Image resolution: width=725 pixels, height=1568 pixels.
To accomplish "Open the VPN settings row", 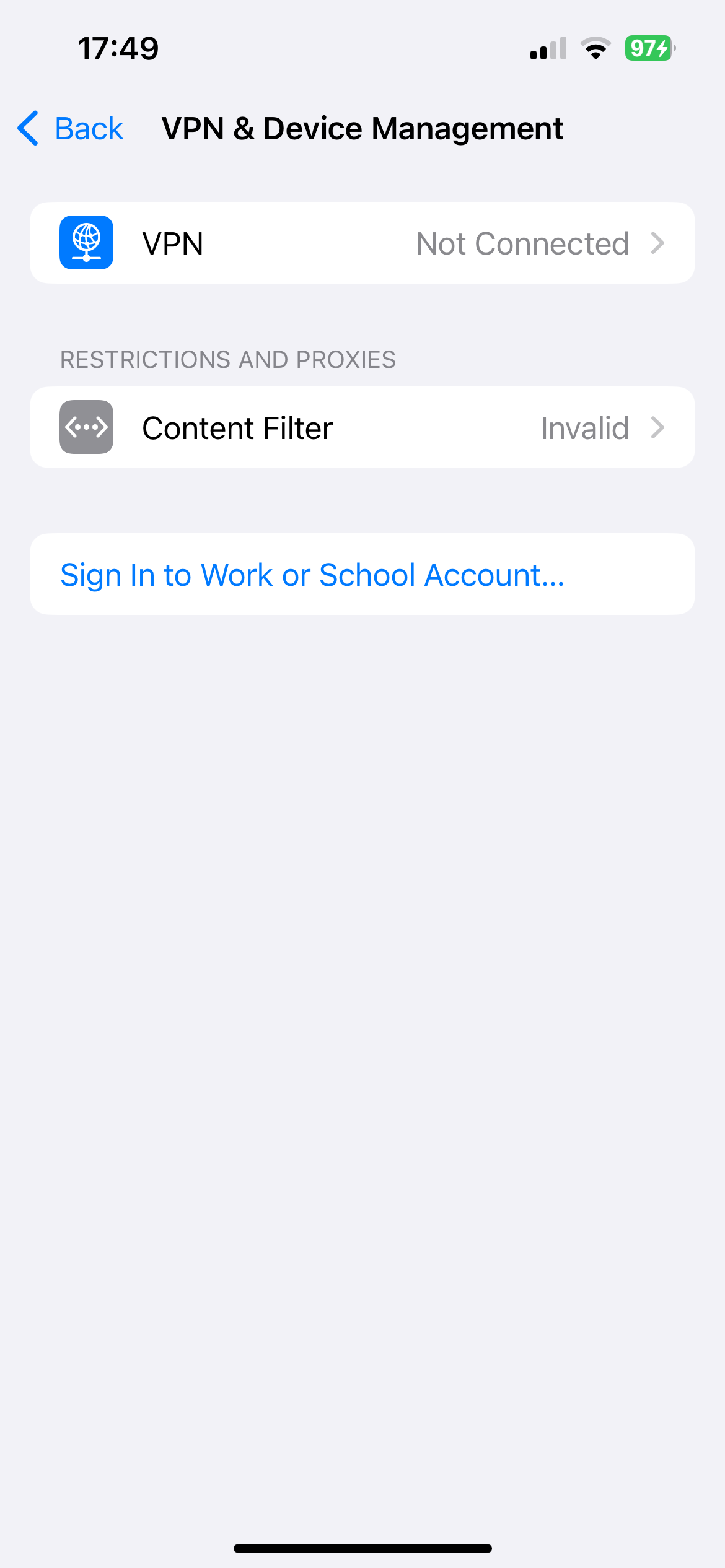I will point(362,243).
